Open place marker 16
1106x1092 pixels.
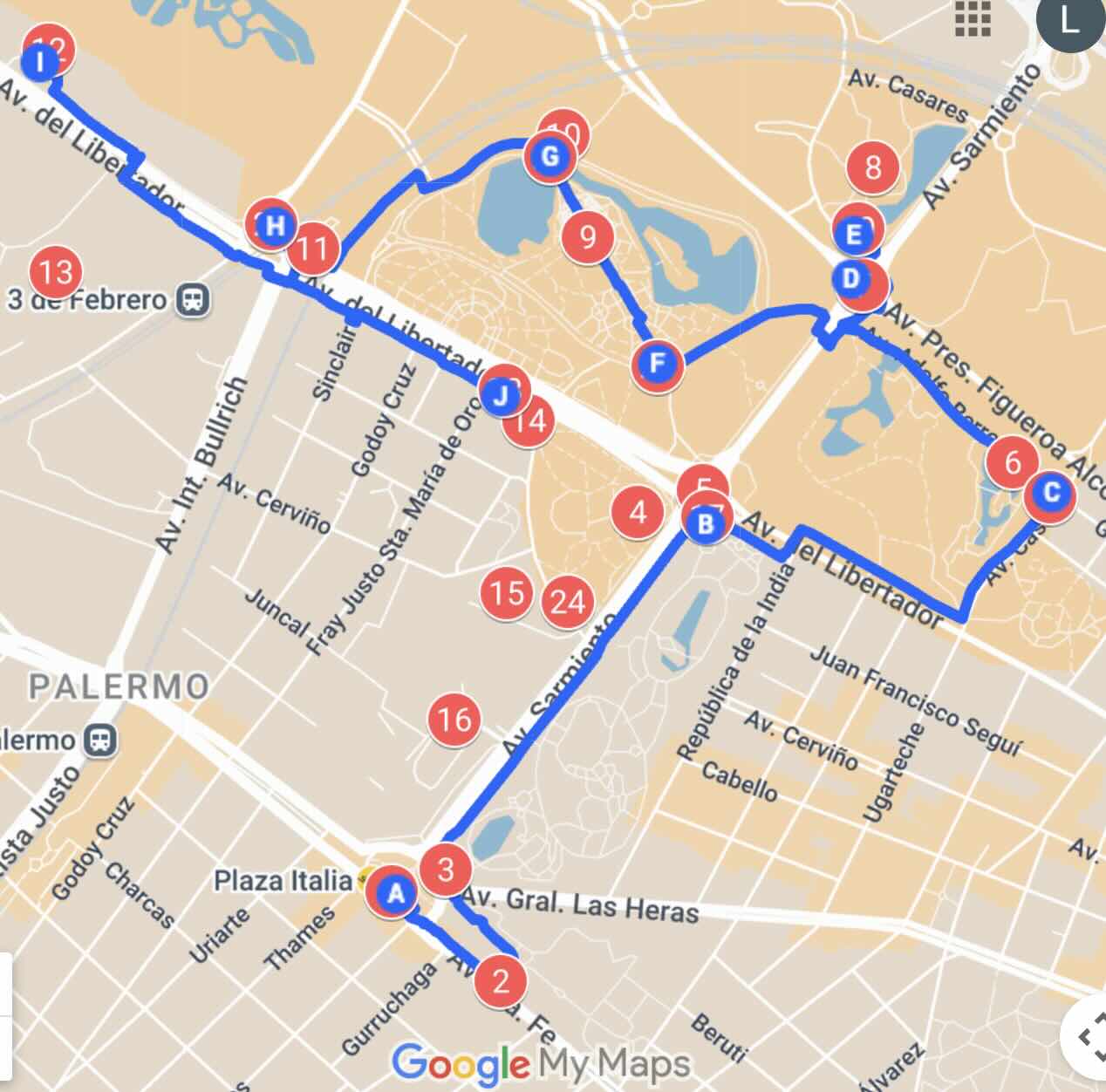[454, 720]
